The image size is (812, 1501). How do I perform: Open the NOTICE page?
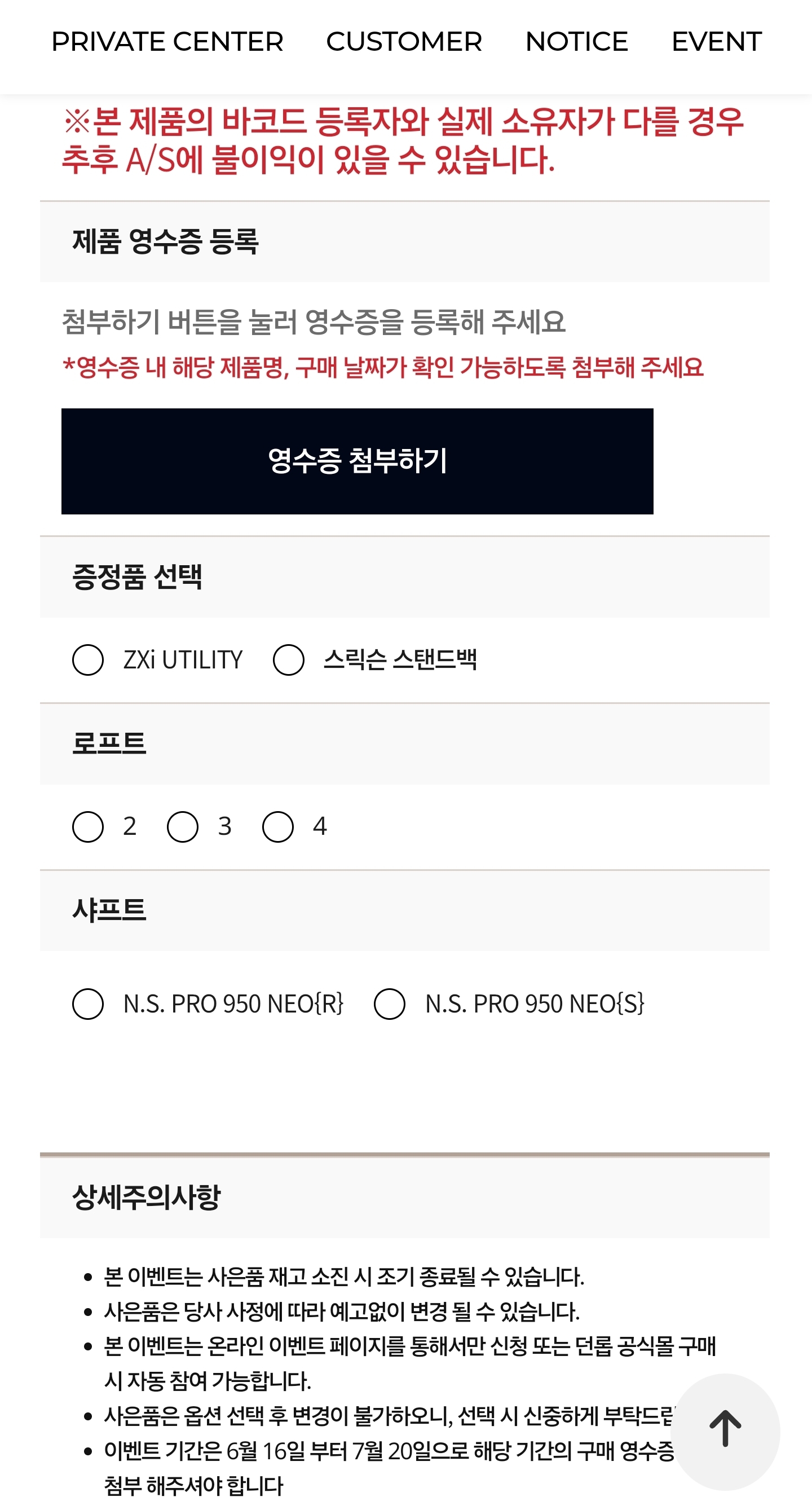[577, 41]
